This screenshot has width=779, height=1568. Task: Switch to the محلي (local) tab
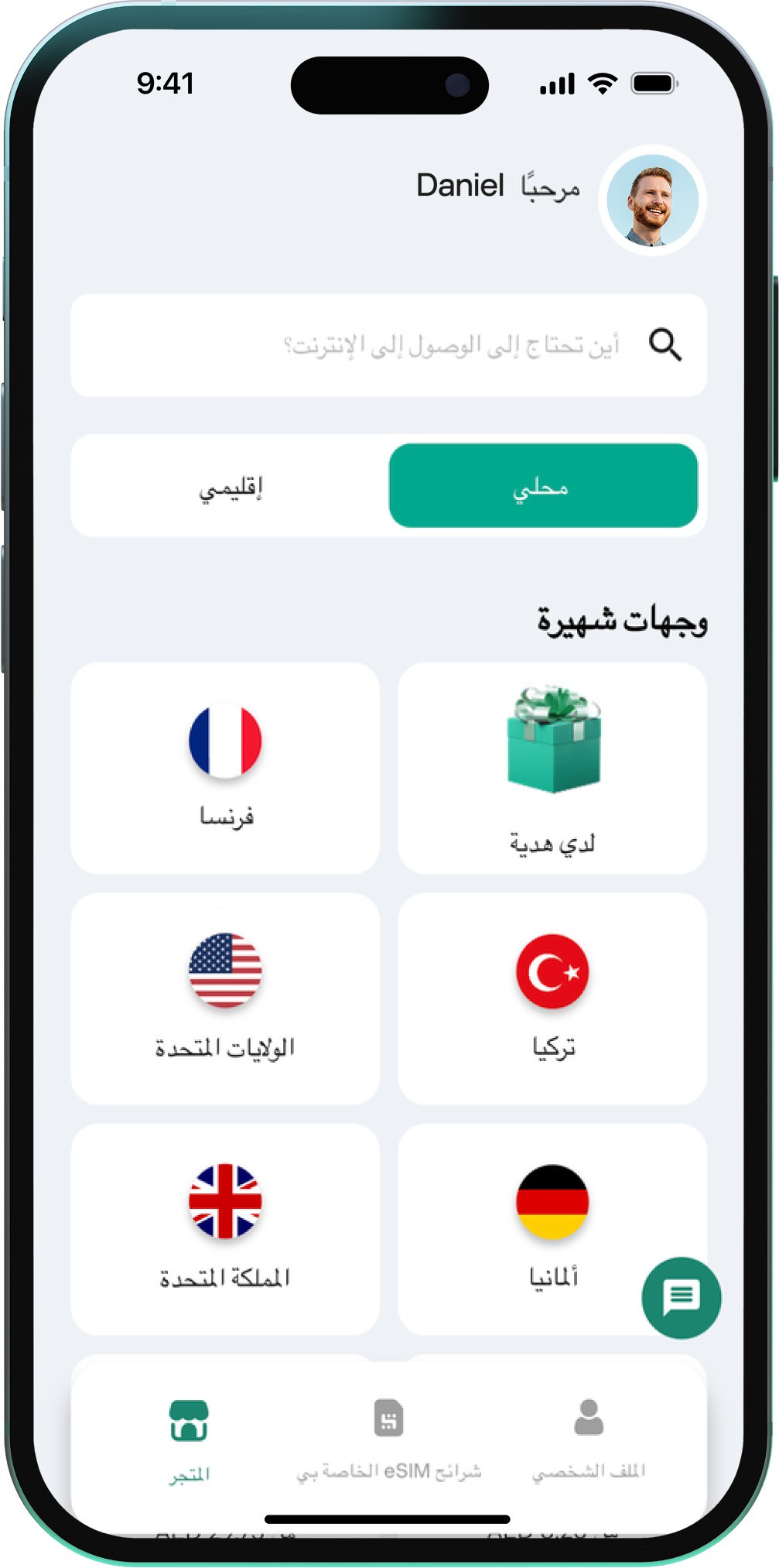pyautogui.click(x=543, y=486)
